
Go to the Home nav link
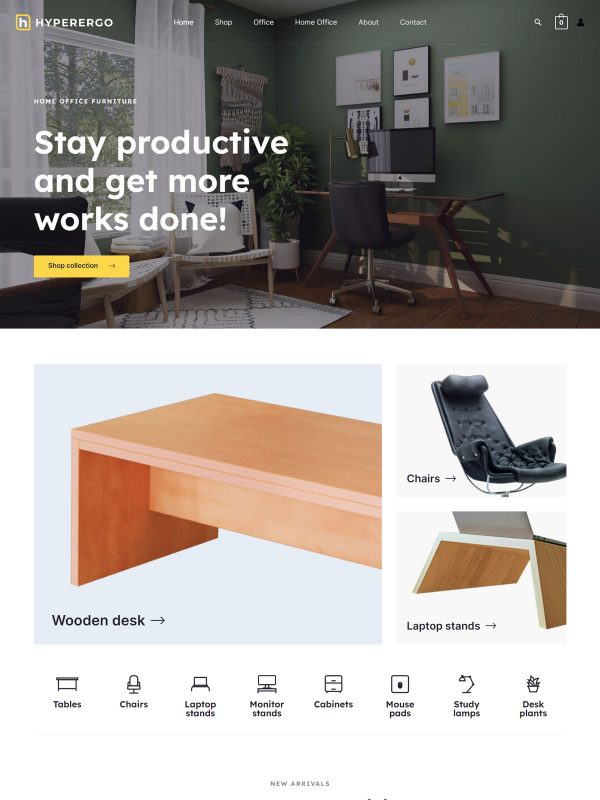pyautogui.click(x=183, y=22)
